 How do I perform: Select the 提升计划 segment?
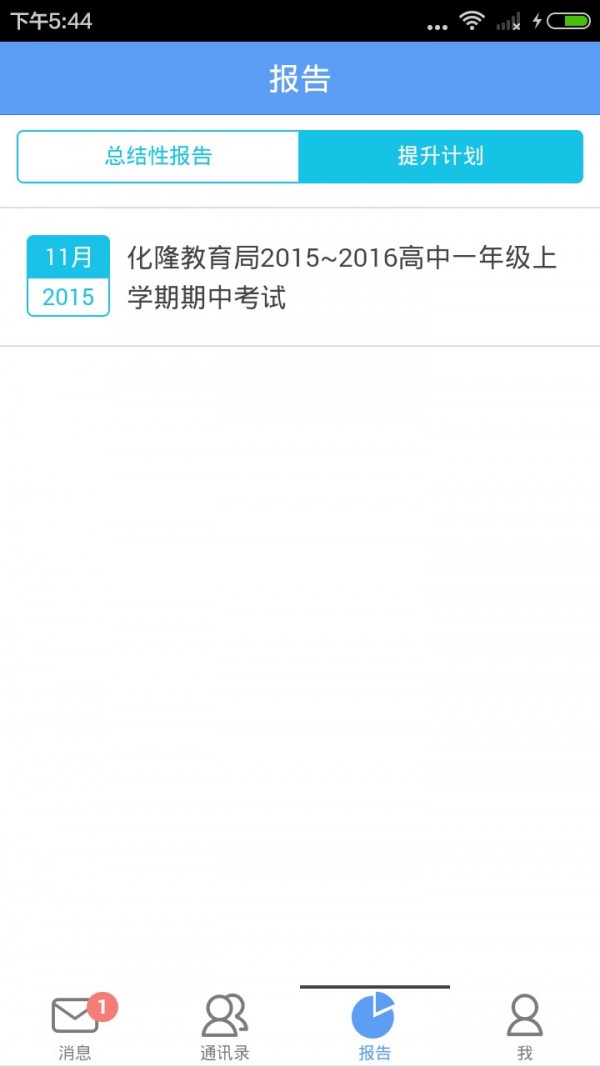click(440, 157)
